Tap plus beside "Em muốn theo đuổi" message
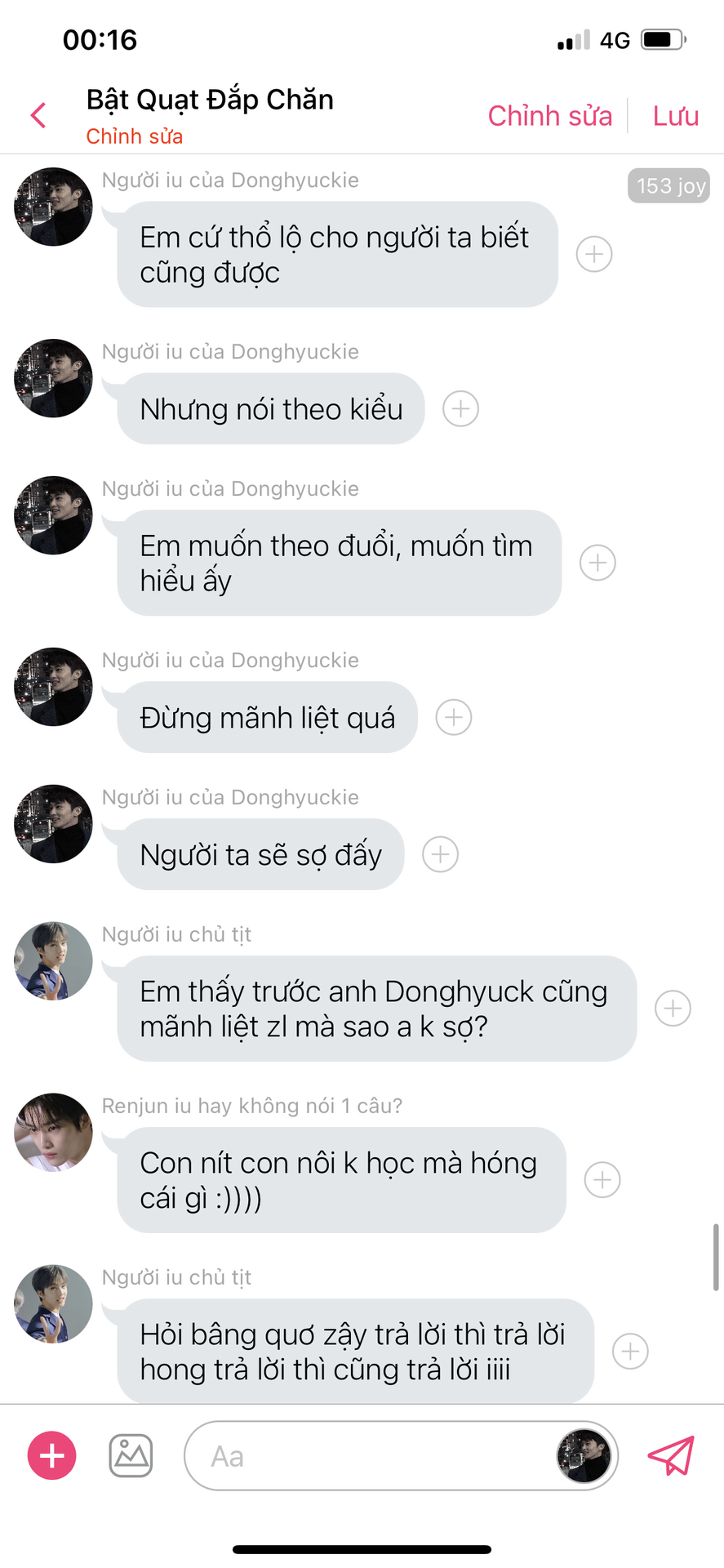The height and width of the screenshot is (1568, 724). point(597,563)
